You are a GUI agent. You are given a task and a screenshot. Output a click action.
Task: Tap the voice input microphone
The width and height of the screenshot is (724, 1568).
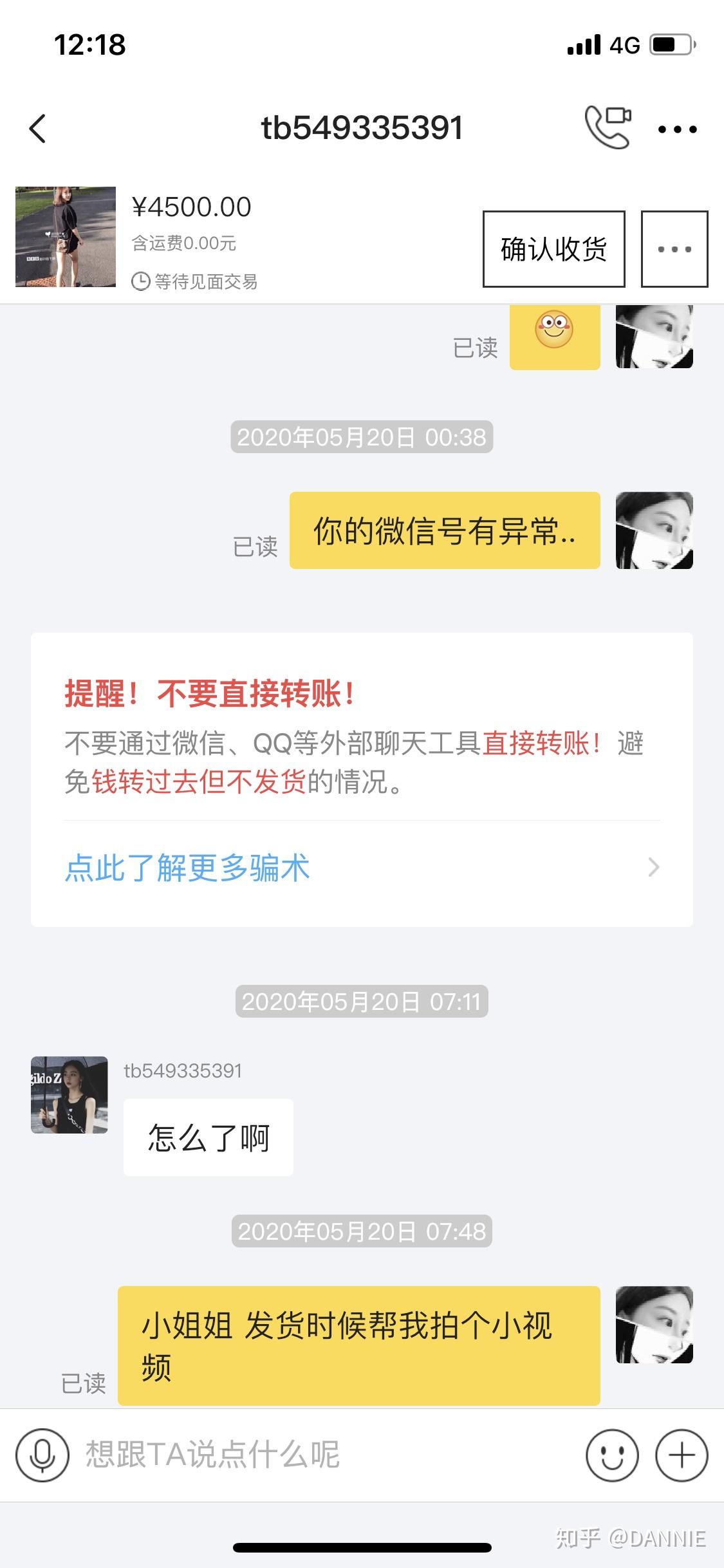click(x=42, y=1455)
